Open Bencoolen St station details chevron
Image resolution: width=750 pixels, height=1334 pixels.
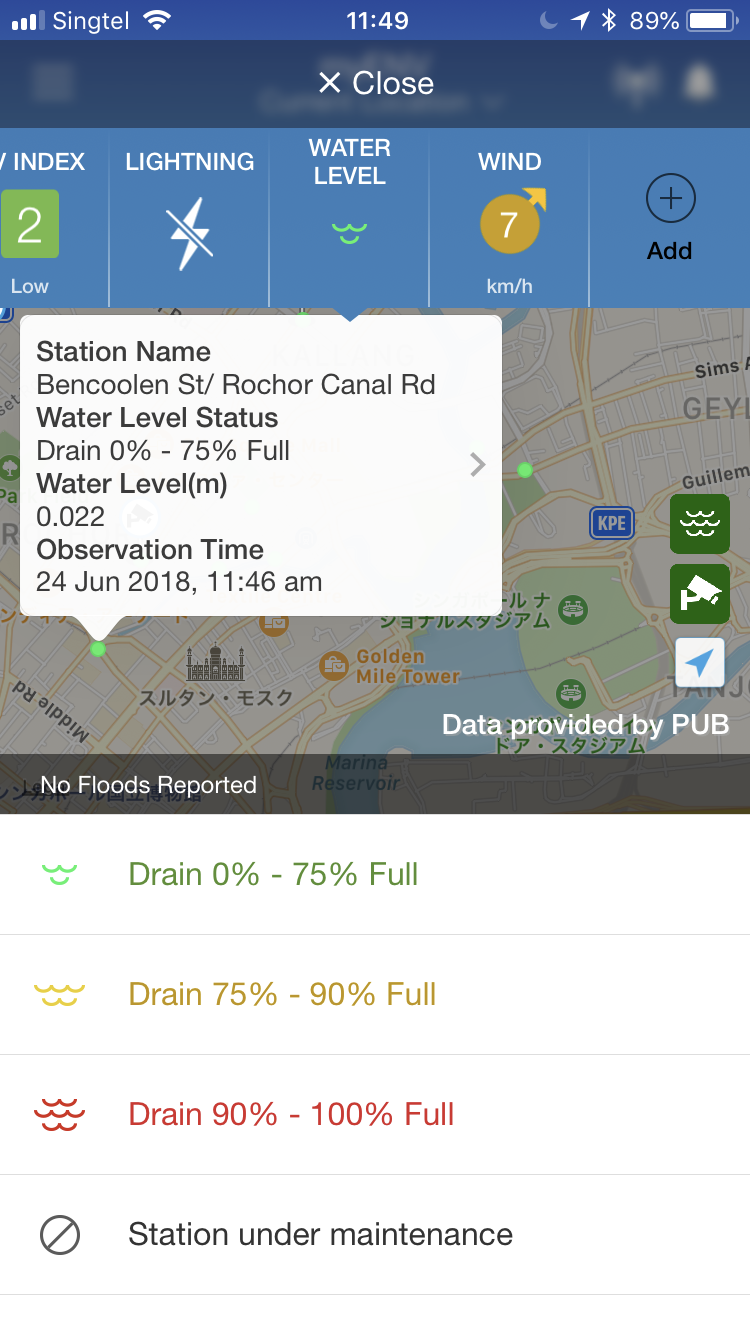[x=478, y=464]
